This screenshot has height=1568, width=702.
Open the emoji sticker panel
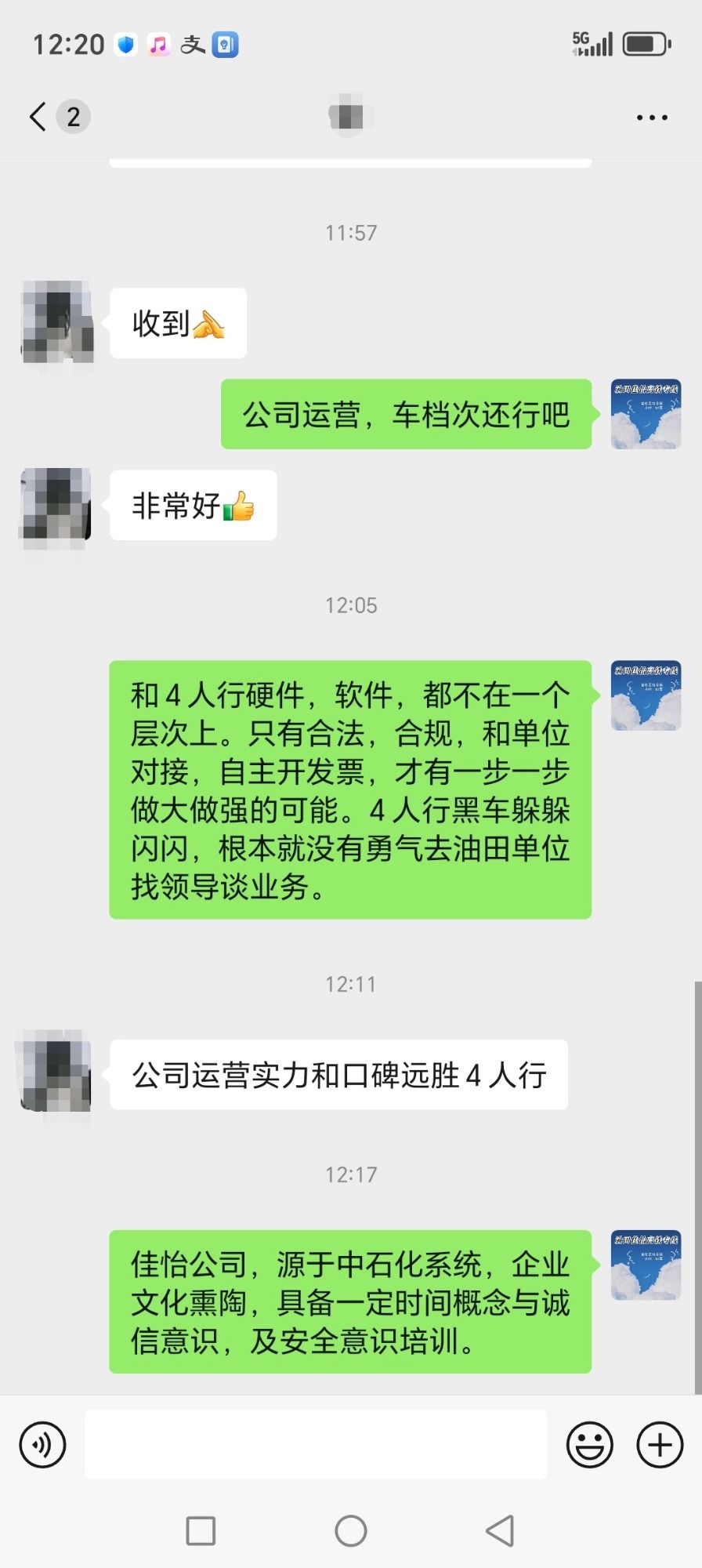click(x=589, y=1444)
